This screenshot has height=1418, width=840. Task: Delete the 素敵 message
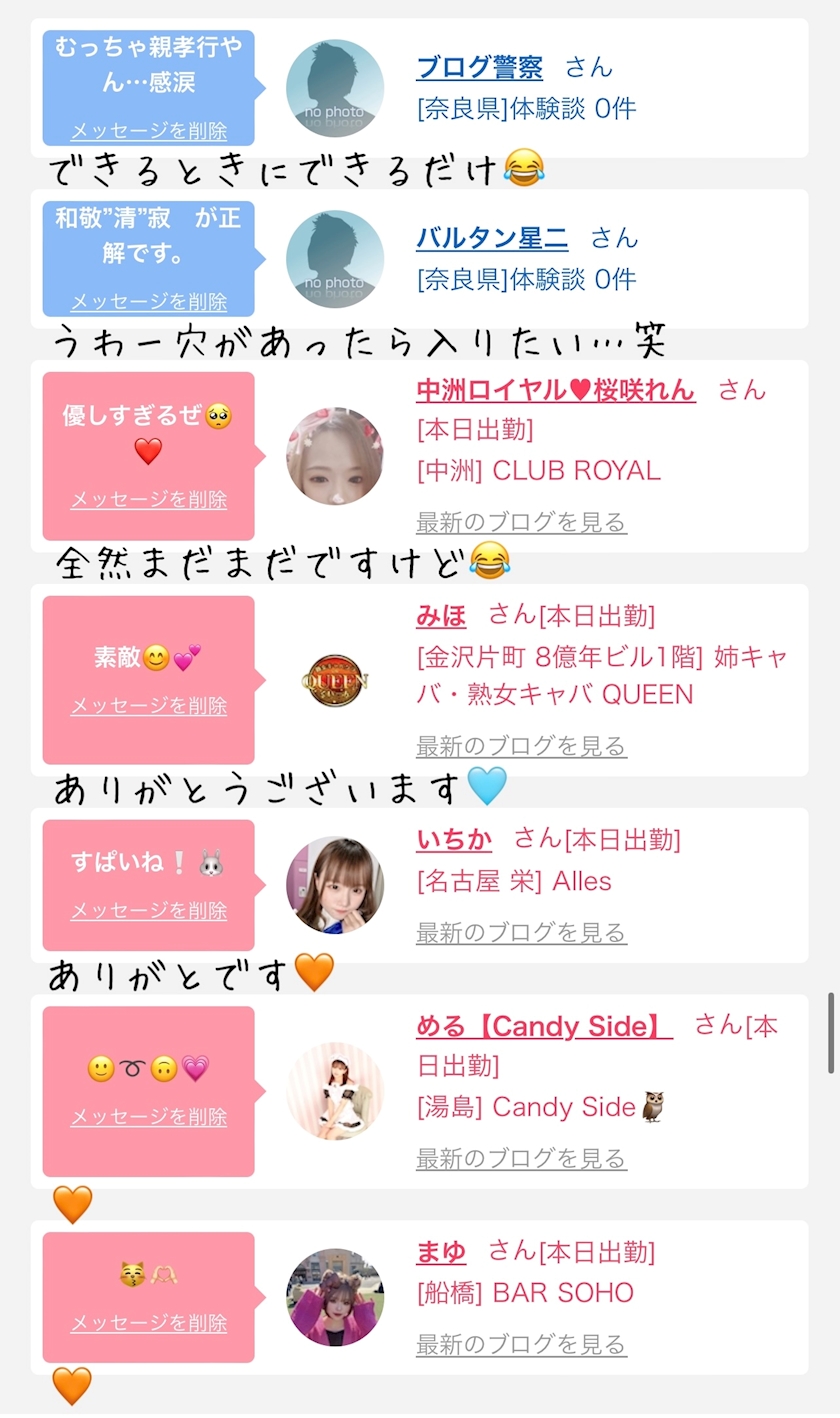pos(148,706)
